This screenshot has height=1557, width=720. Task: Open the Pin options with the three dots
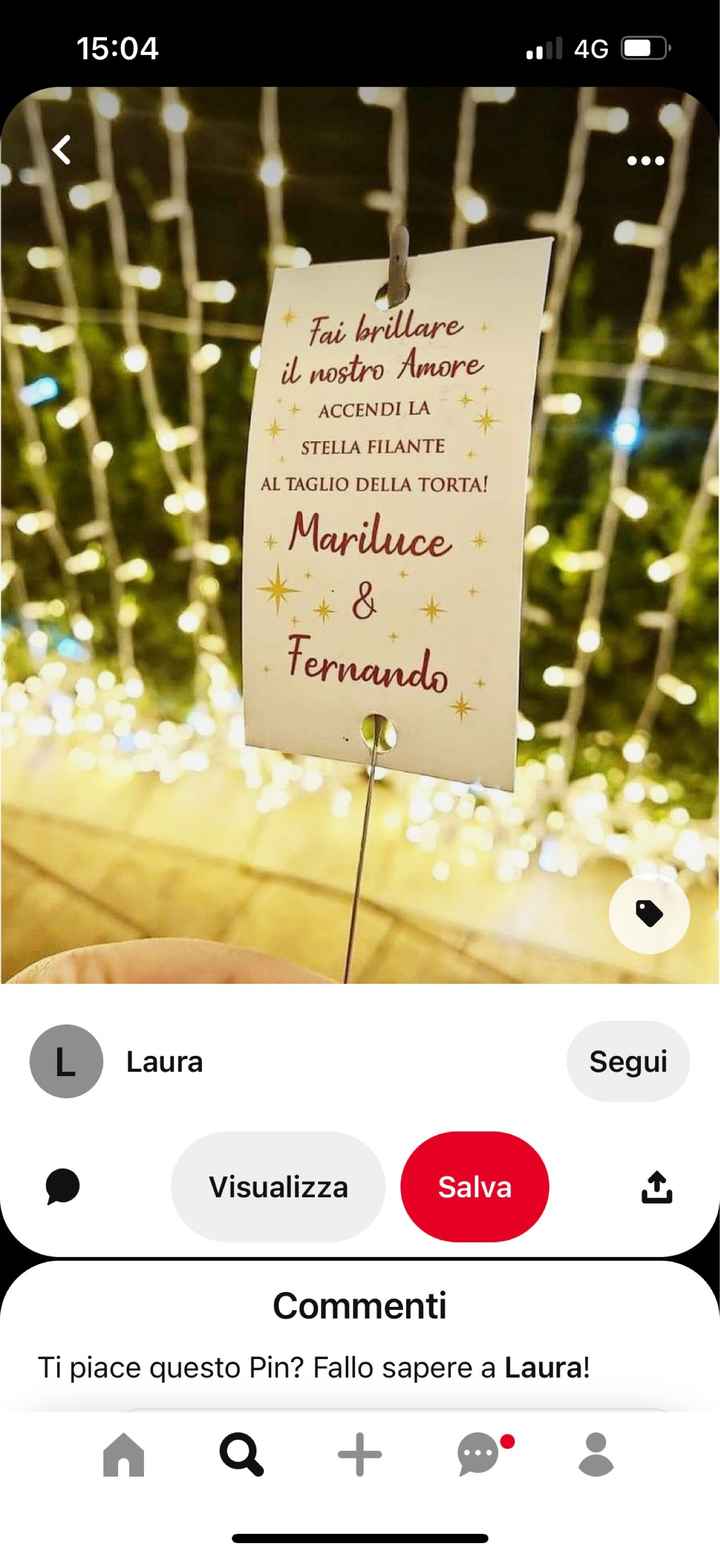tap(646, 160)
